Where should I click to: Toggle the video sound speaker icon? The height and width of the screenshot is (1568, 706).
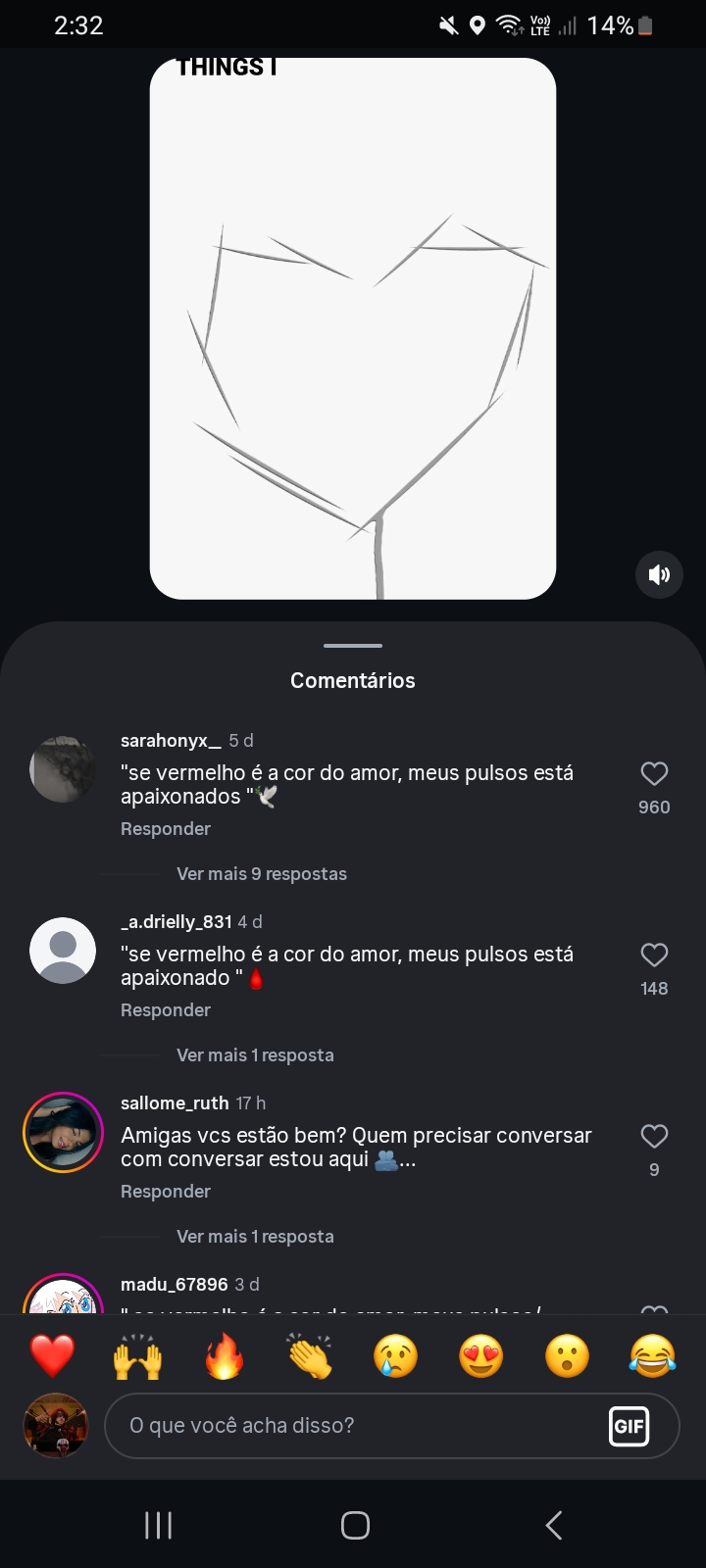tap(659, 574)
